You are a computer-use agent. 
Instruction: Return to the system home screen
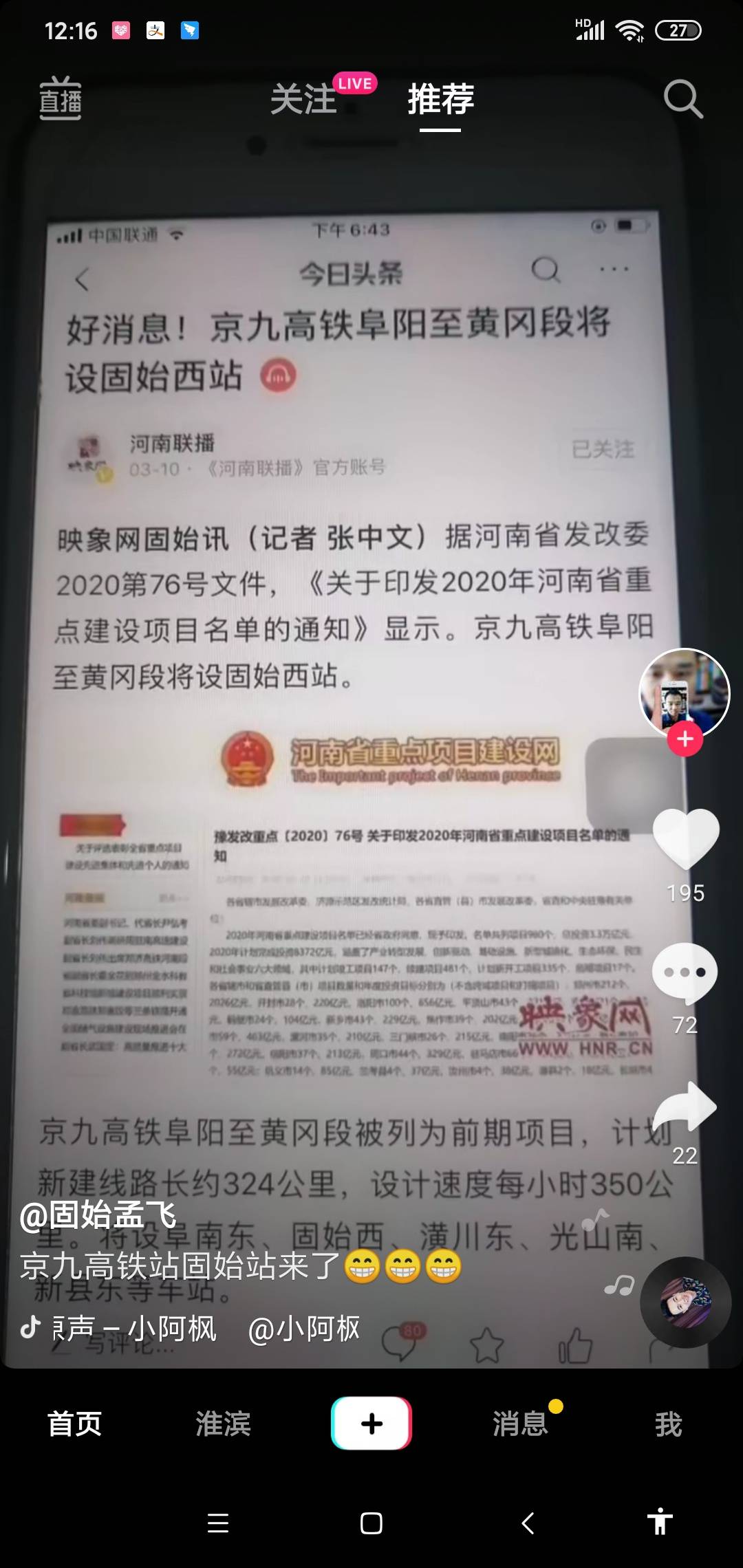(371, 1523)
